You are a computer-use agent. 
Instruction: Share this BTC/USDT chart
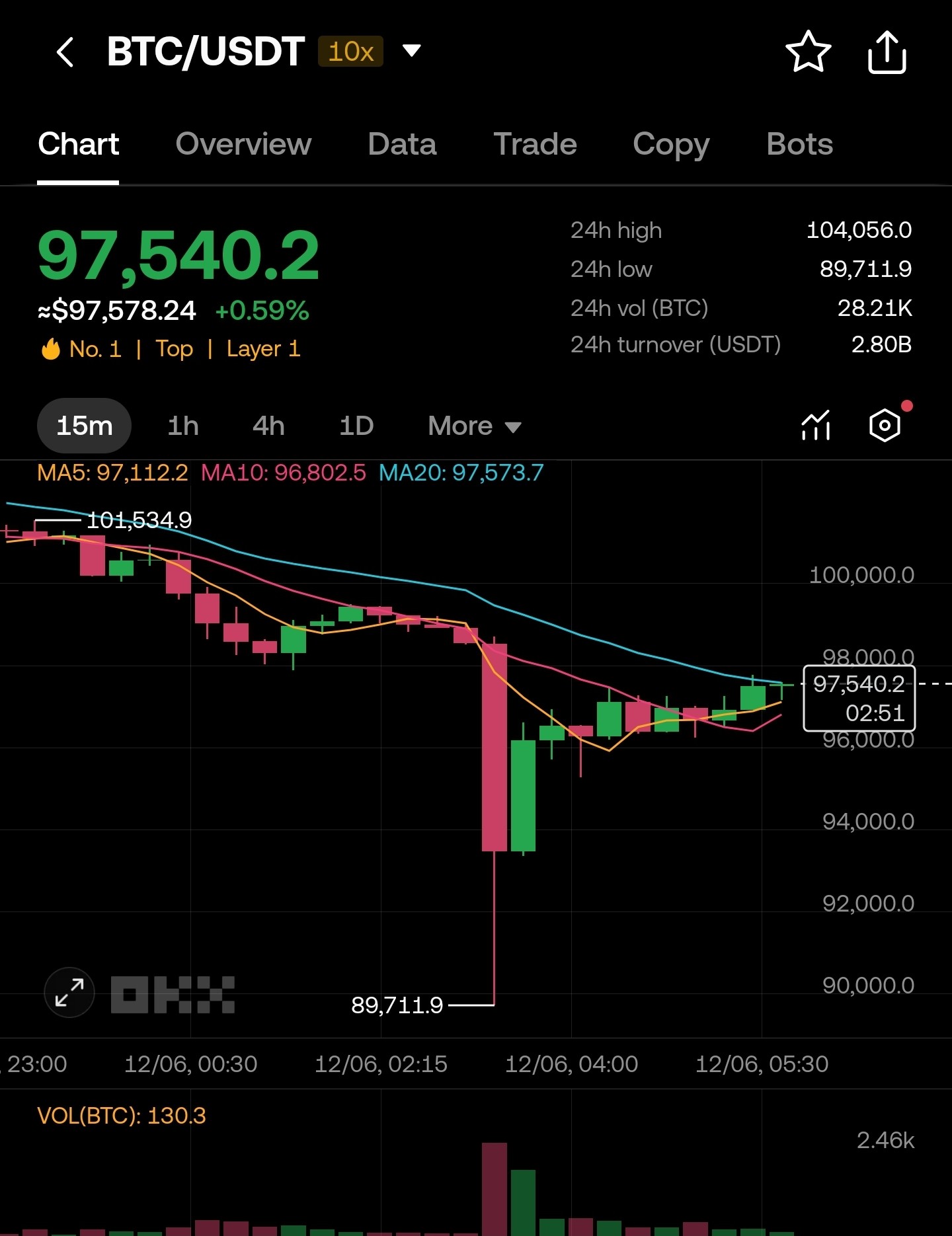887,52
